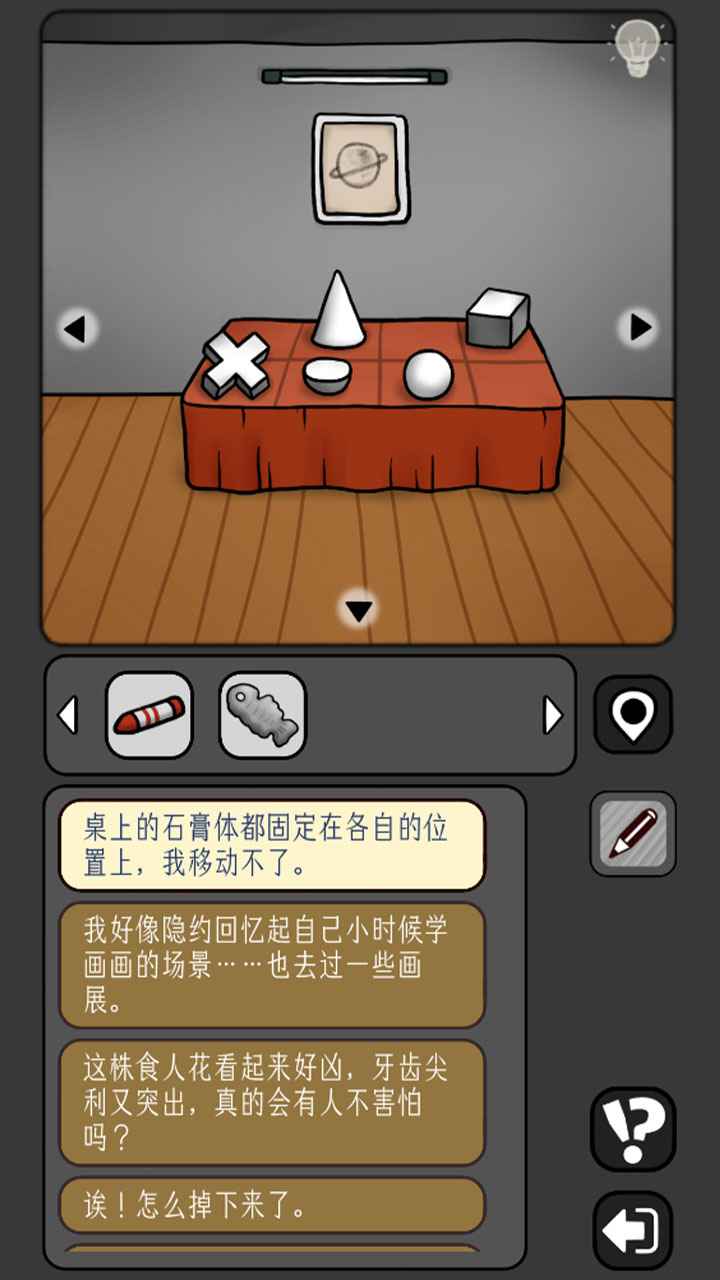Image resolution: width=720 pixels, height=1280 pixels.
Task: Select the red firework item in inventory
Action: (150, 713)
